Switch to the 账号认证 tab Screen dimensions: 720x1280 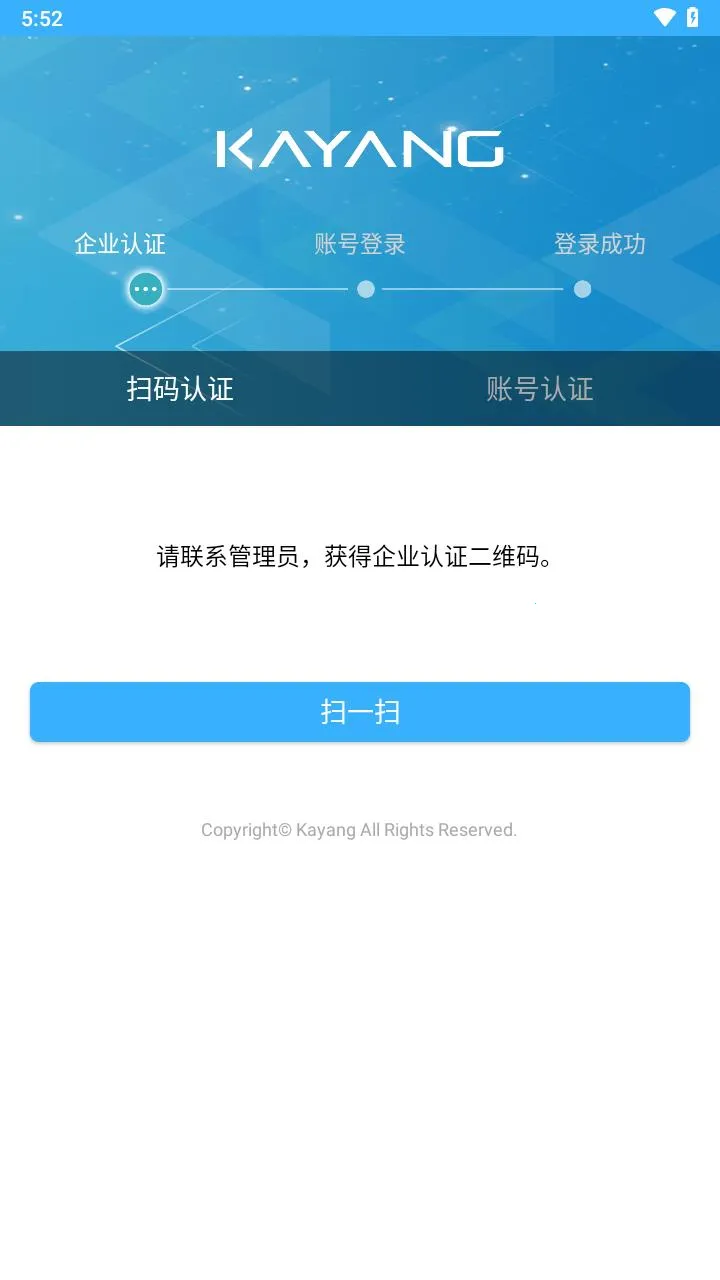(540, 389)
